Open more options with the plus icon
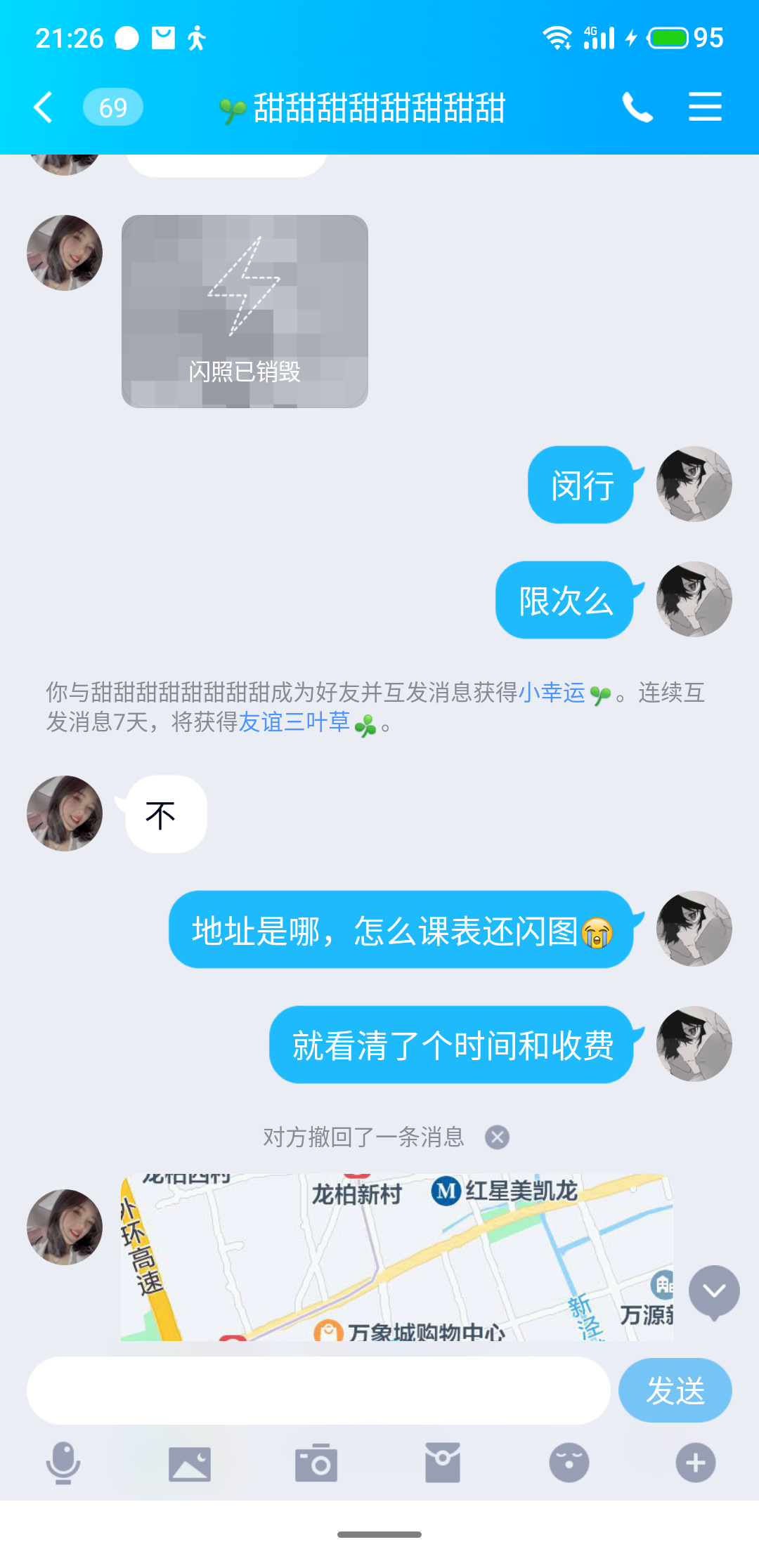Screen dimensions: 759x1568 (x=695, y=1463)
